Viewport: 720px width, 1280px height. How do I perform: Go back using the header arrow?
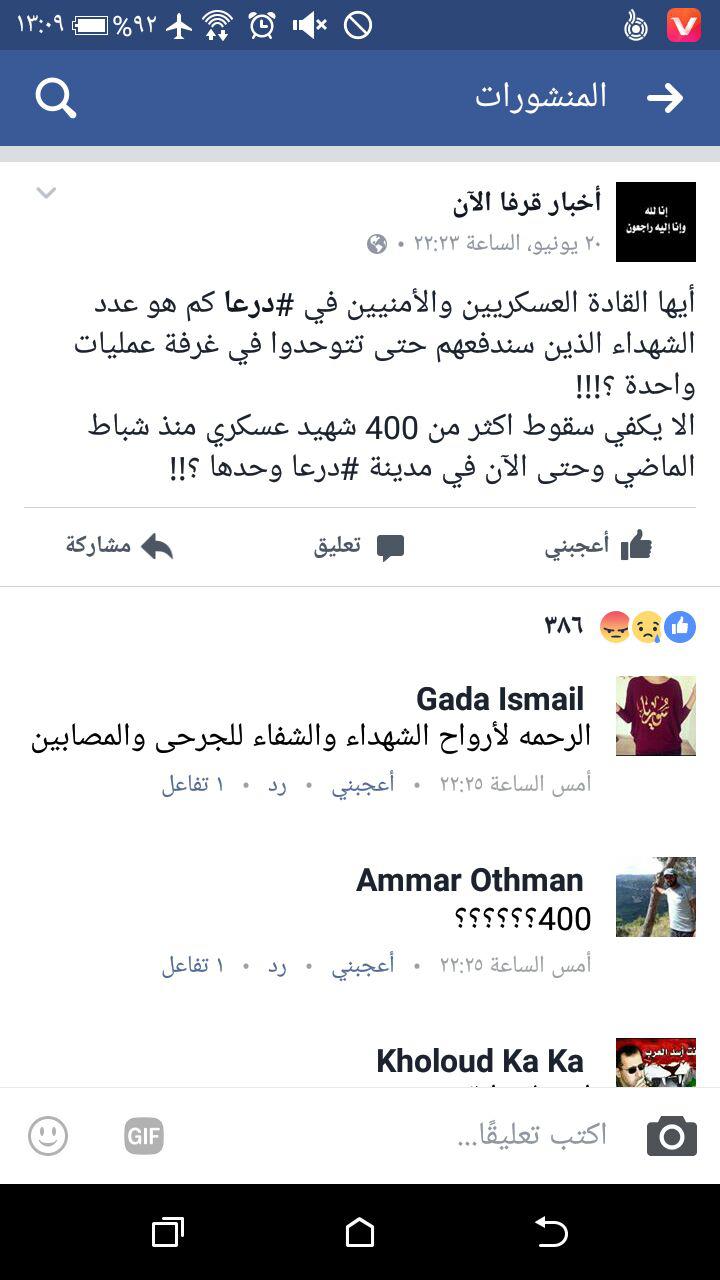pyautogui.click(x=664, y=97)
